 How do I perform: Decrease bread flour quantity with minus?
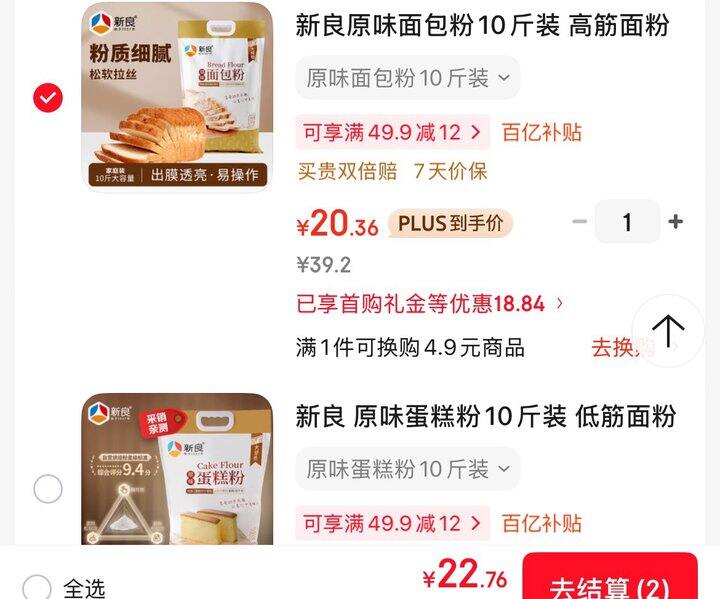click(x=580, y=222)
